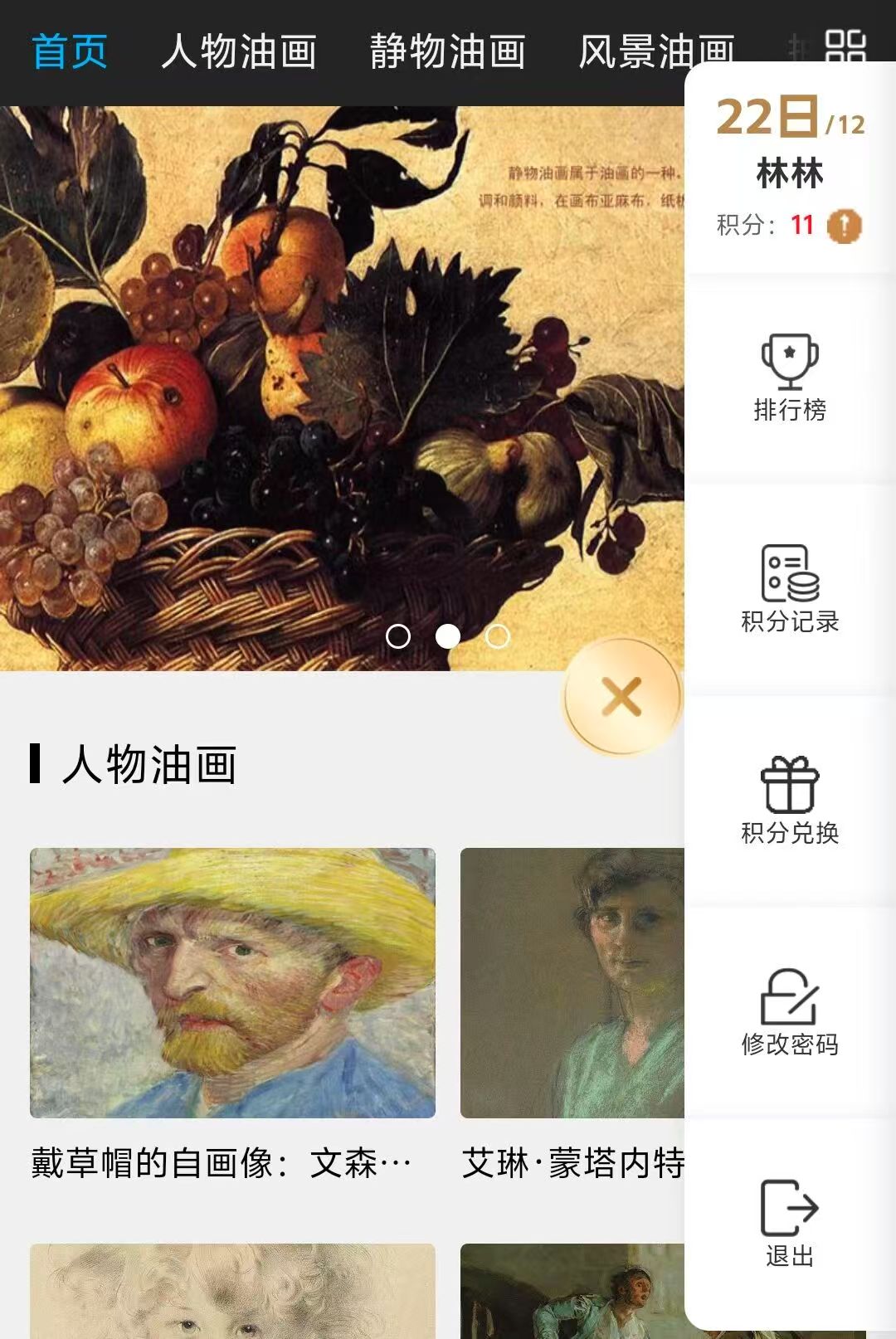Tap 退出 to log out
896x1339 pixels.
[x=790, y=1224]
